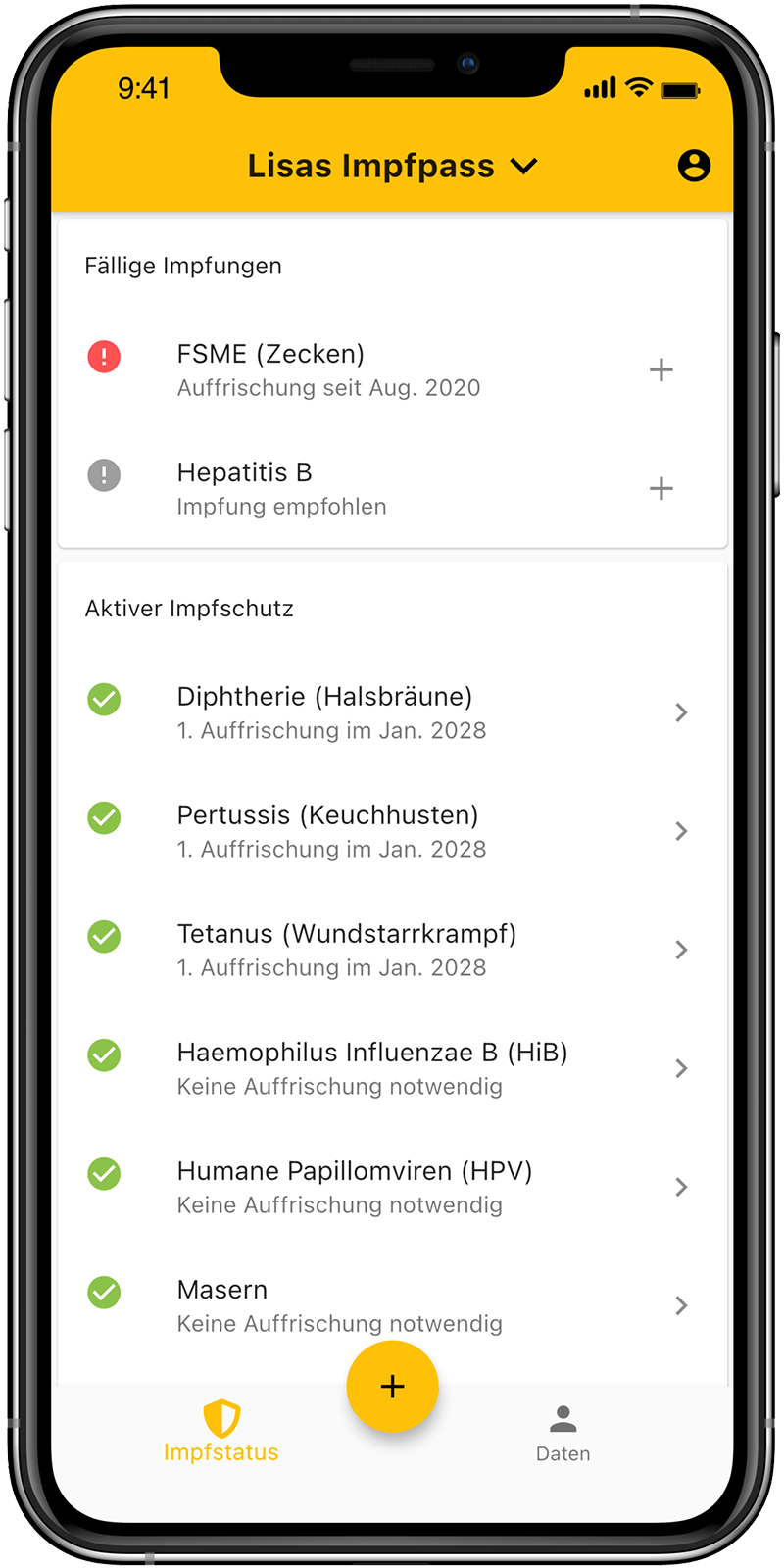
Task: Open the Lisas Impfpass dropdown
Action: [392, 166]
